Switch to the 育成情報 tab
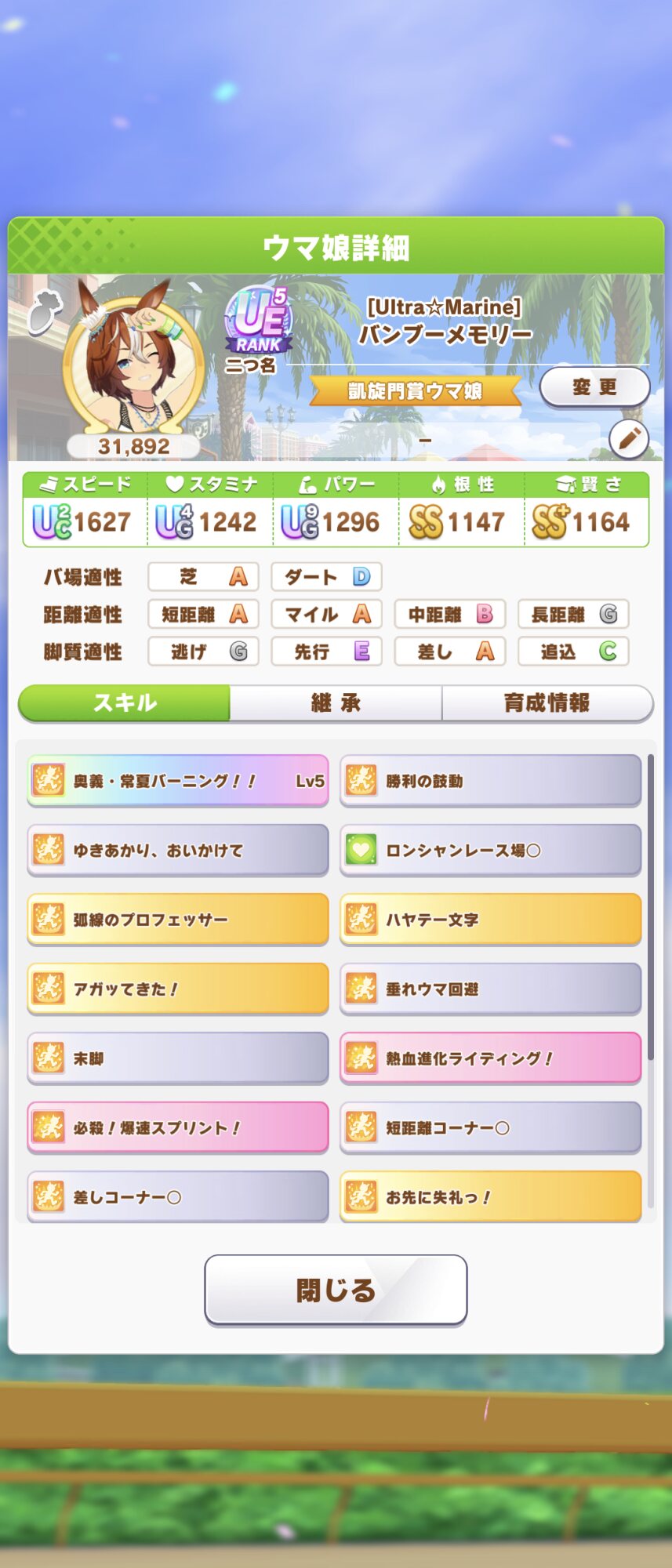672x1568 pixels. (x=547, y=703)
